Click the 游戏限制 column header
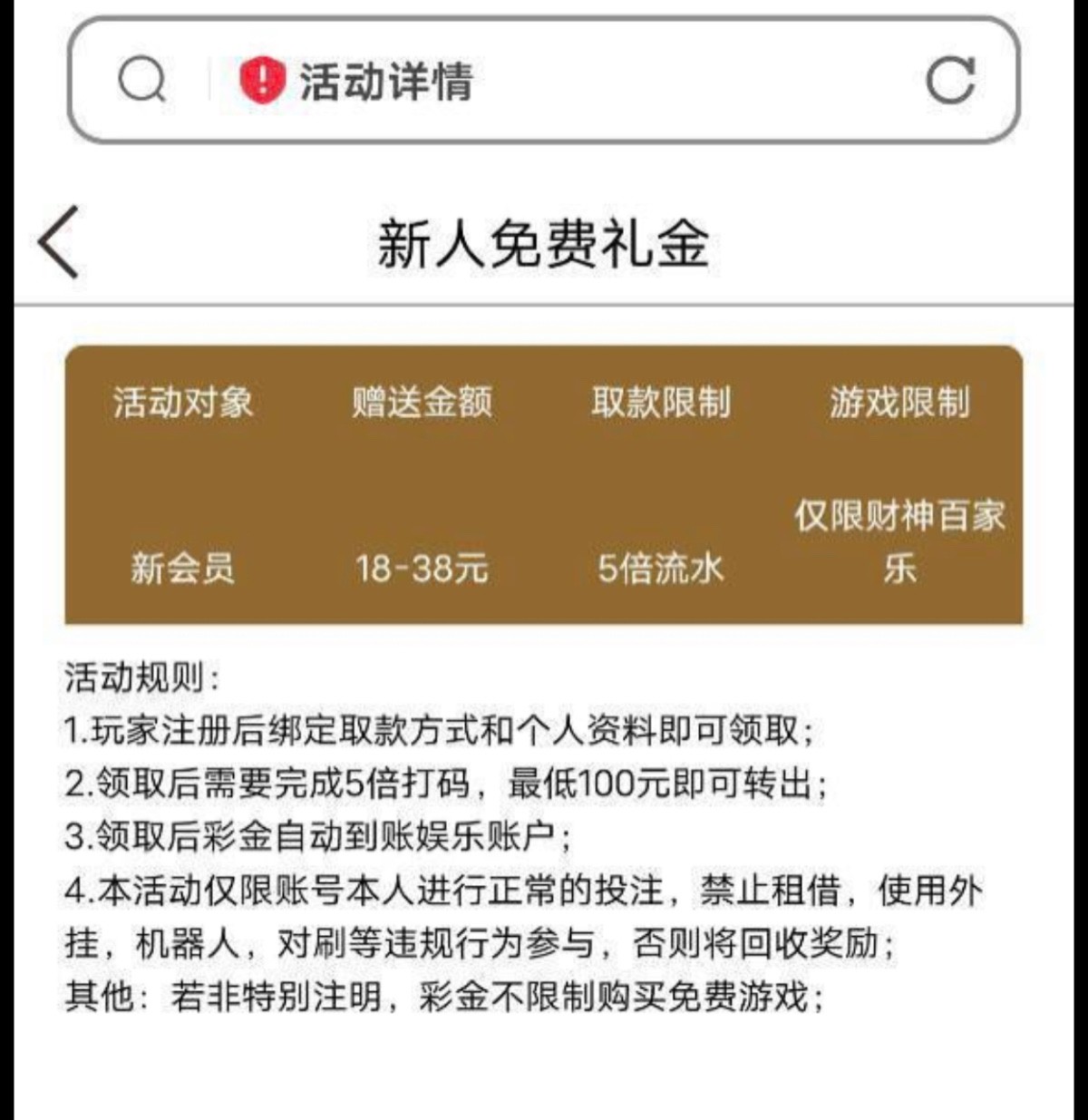 point(899,401)
